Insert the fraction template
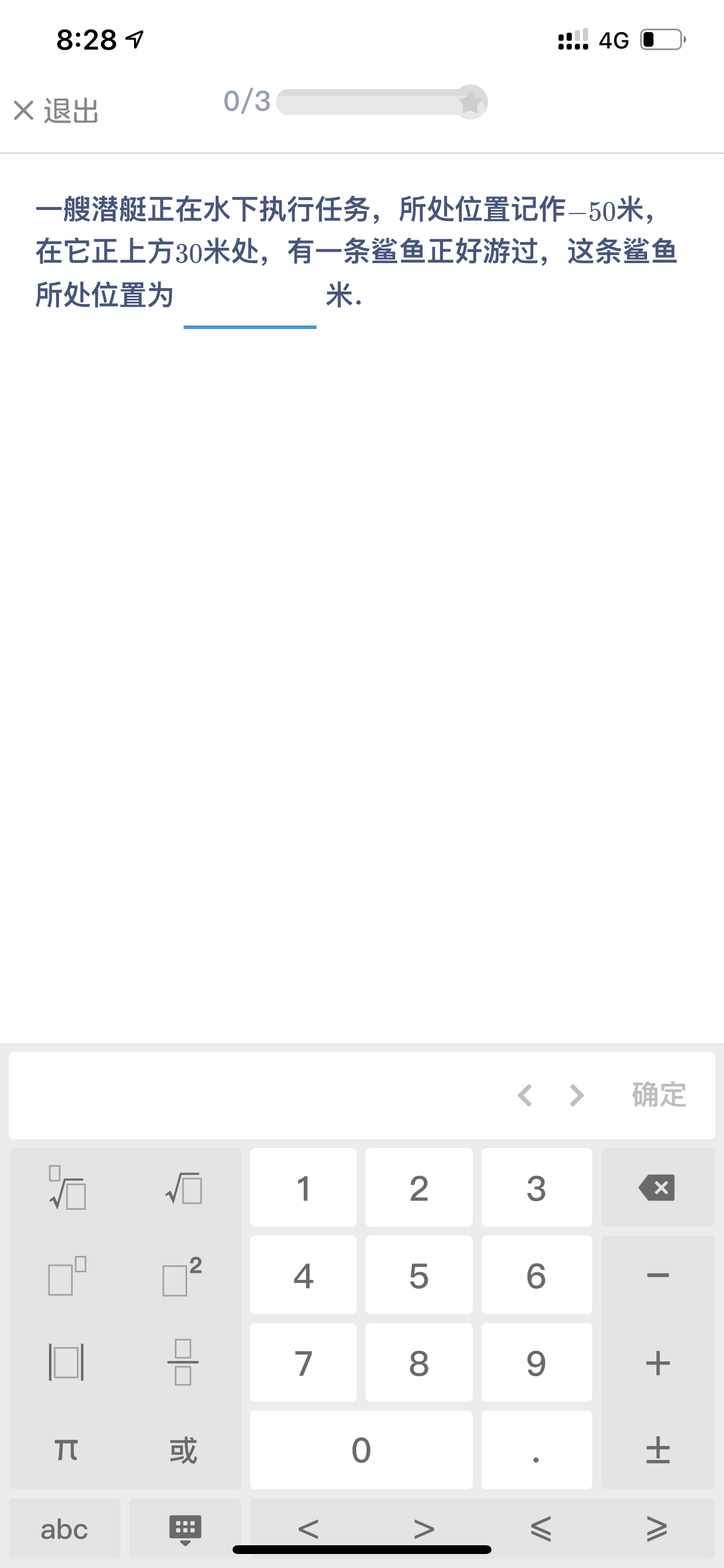The width and height of the screenshot is (724, 1568). tap(183, 1362)
